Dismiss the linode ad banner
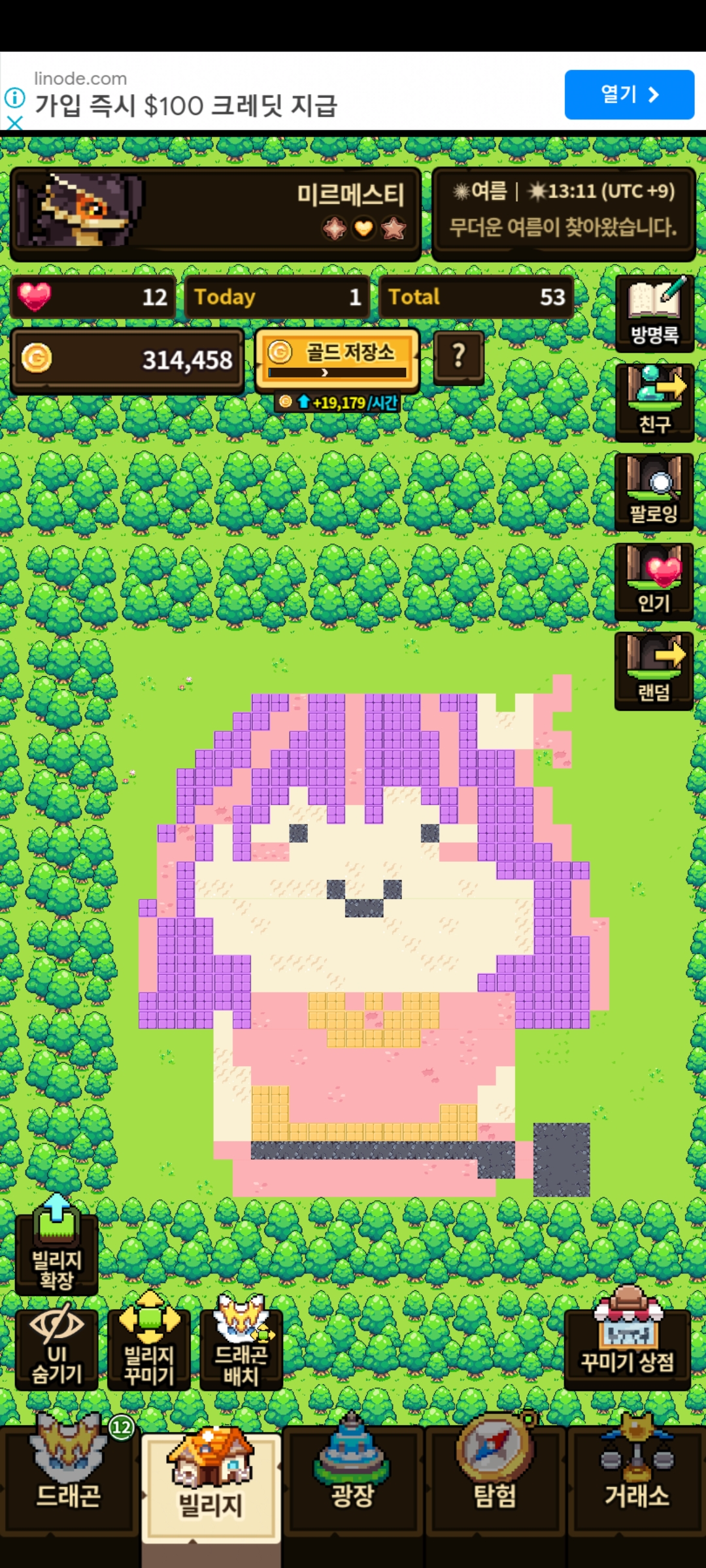Screen dimensions: 706x1568 tap(14, 122)
